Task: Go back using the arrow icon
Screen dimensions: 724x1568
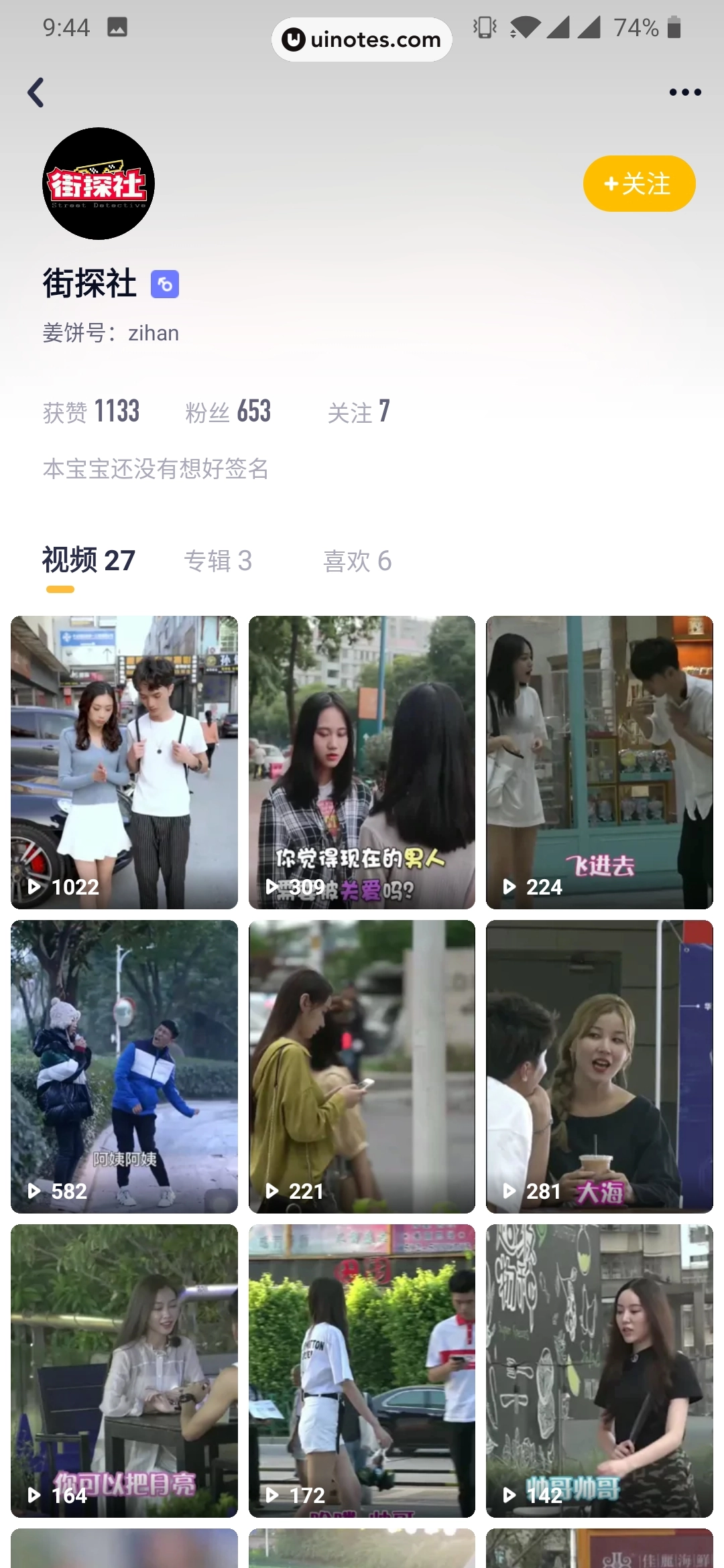Action: pyautogui.click(x=36, y=92)
